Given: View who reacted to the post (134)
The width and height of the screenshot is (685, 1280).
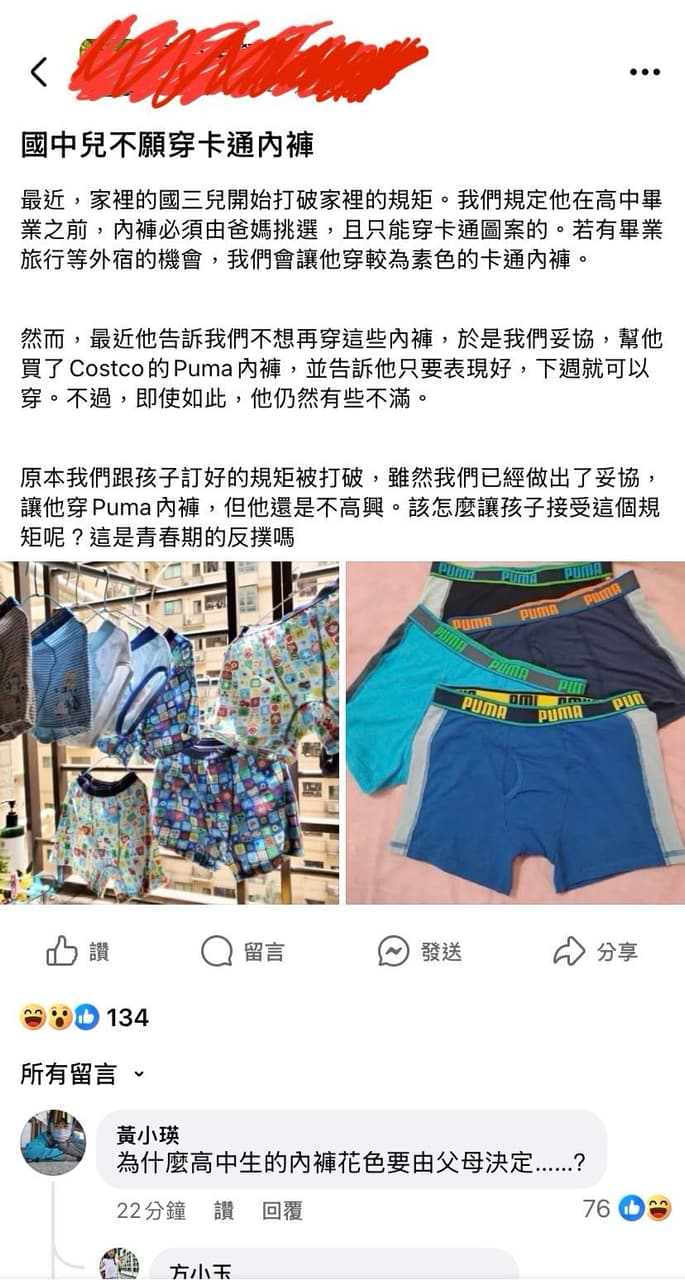Looking at the screenshot, I should pos(85,1018).
